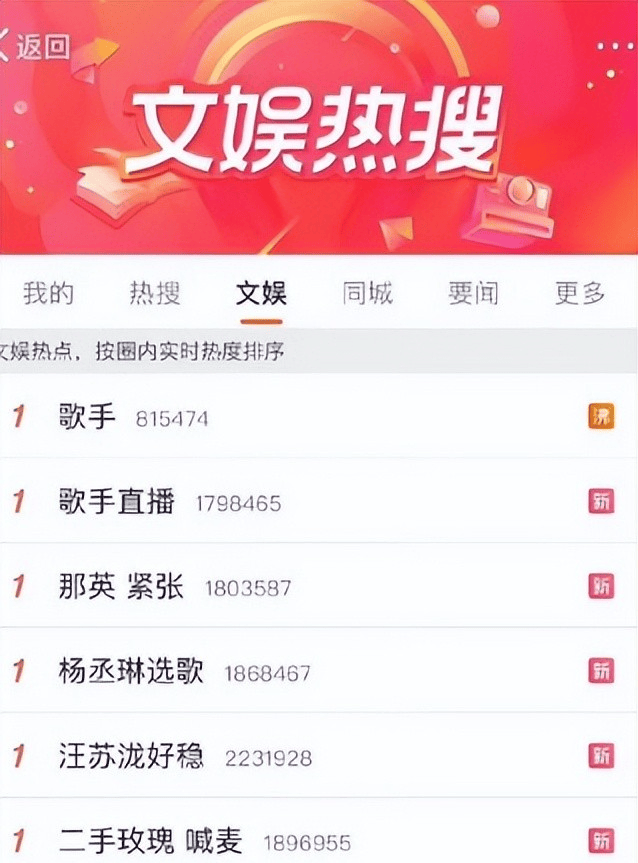Show the 更多 tab
The image size is (638, 863).
[x=580, y=293]
